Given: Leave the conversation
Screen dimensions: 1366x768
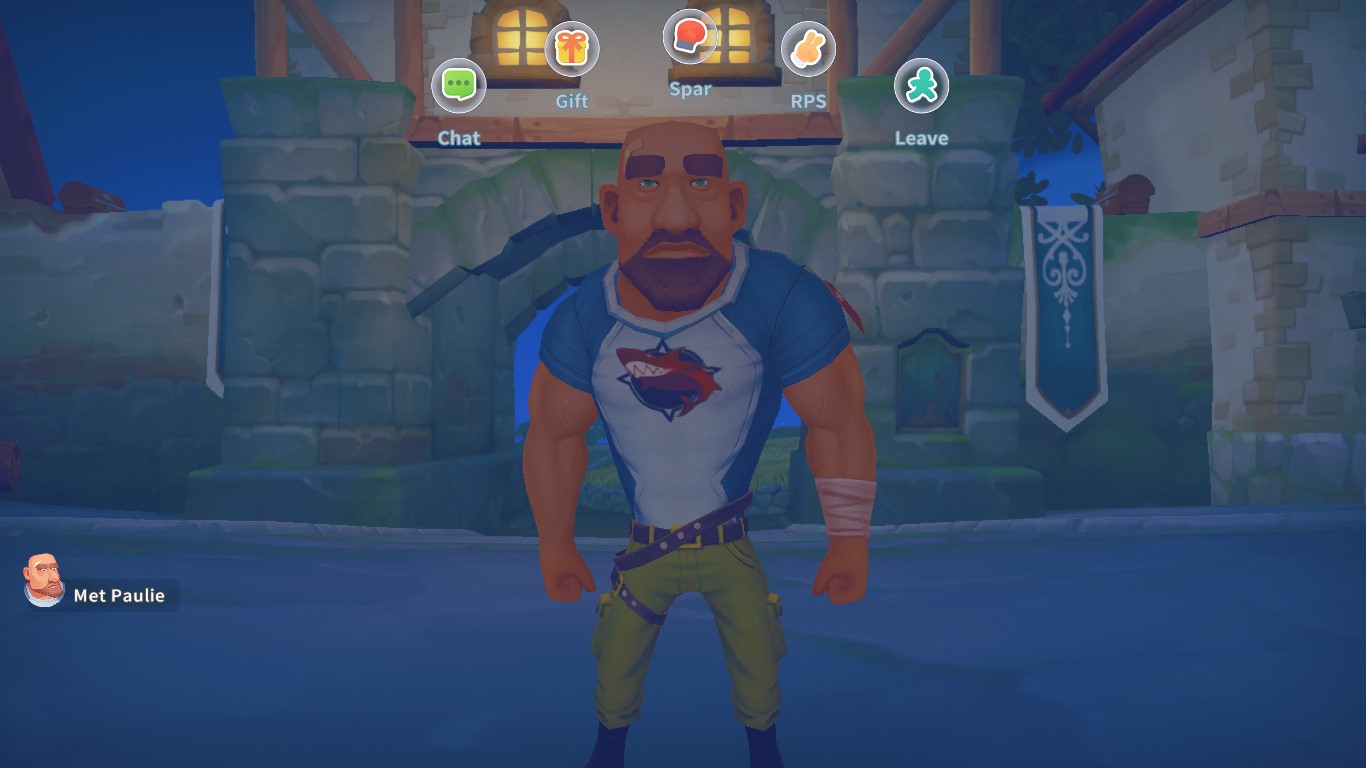Looking at the screenshot, I should [x=921, y=86].
